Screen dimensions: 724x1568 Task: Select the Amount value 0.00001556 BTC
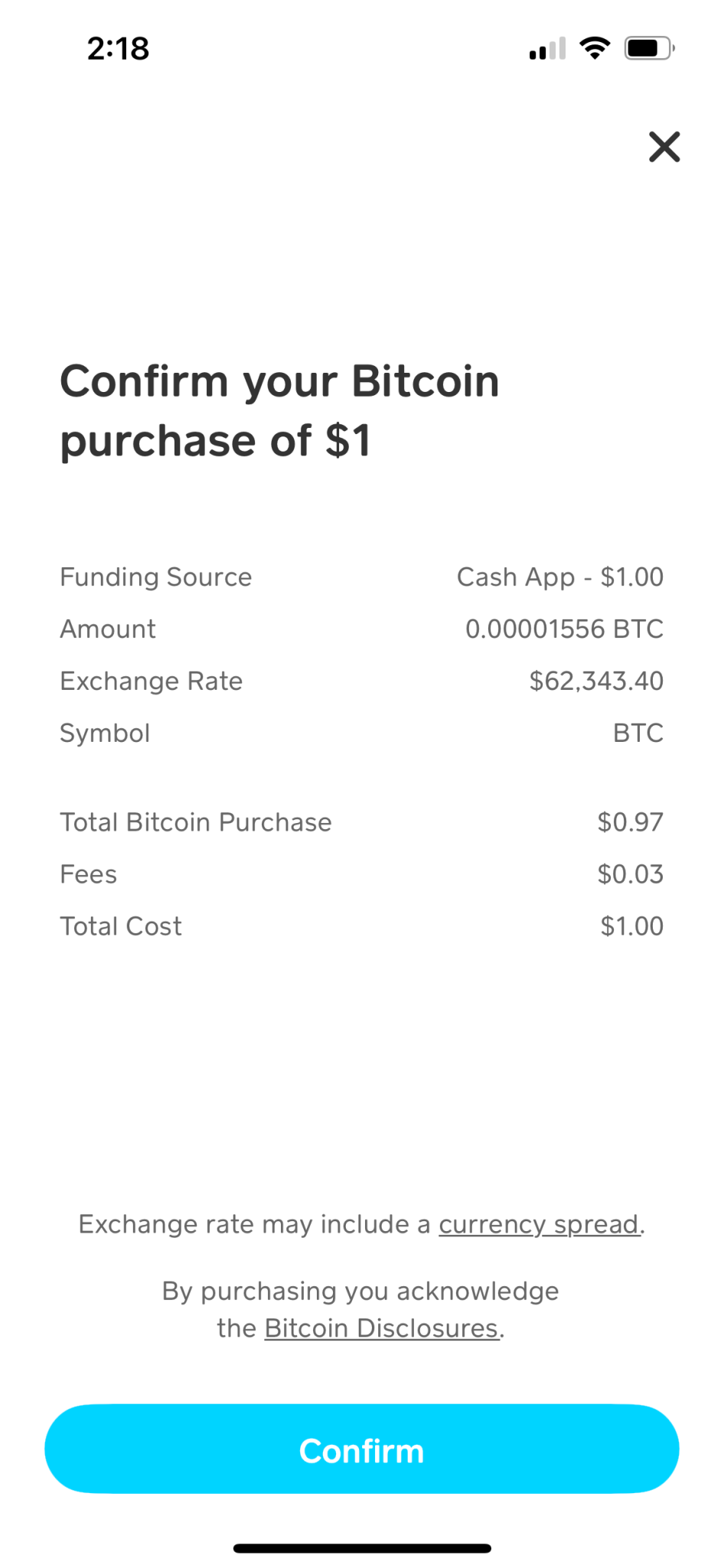tap(566, 629)
